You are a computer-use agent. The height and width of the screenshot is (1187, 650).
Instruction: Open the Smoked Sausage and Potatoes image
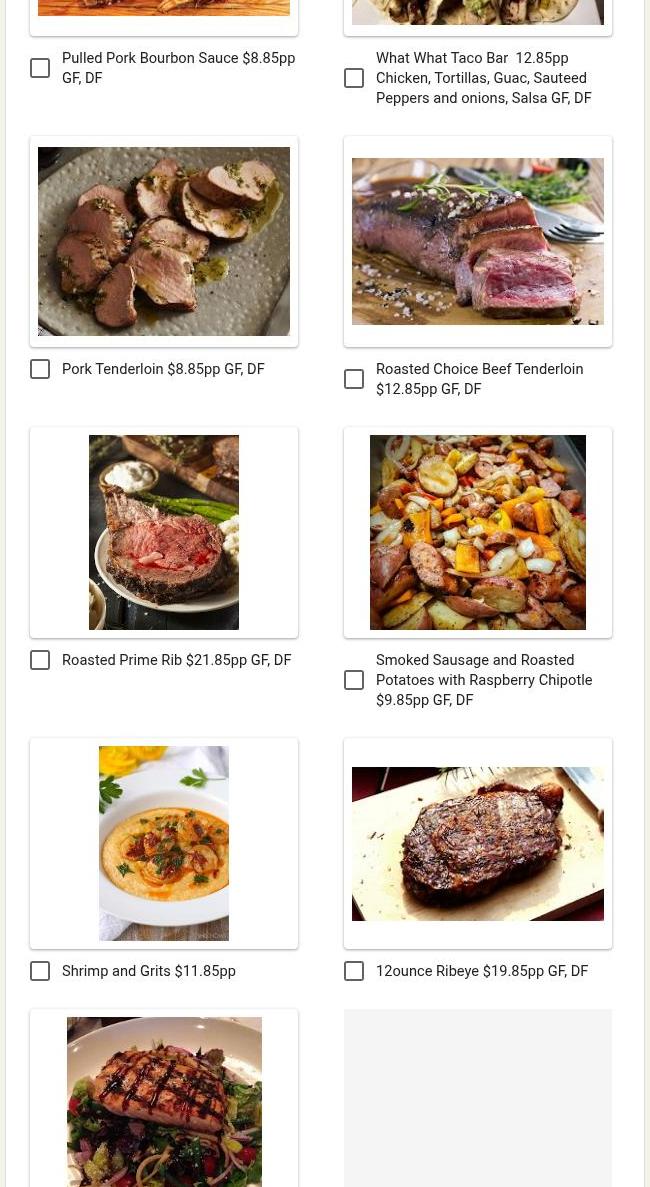(478, 532)
